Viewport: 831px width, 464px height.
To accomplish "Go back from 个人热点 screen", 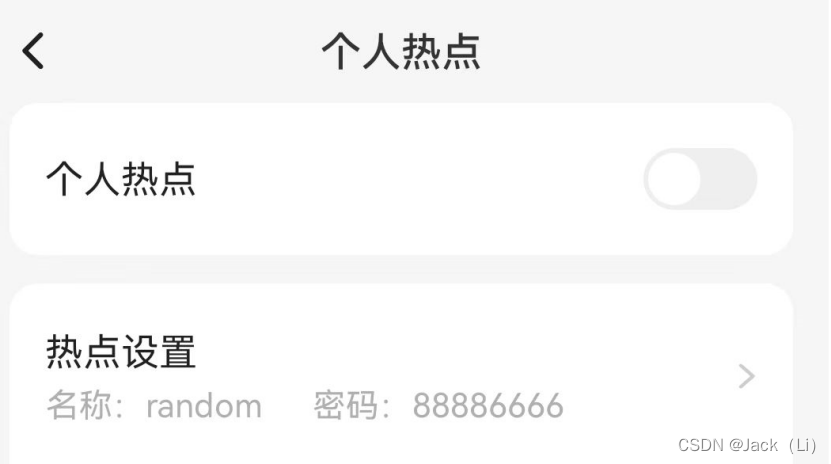I will coord(33,50).
